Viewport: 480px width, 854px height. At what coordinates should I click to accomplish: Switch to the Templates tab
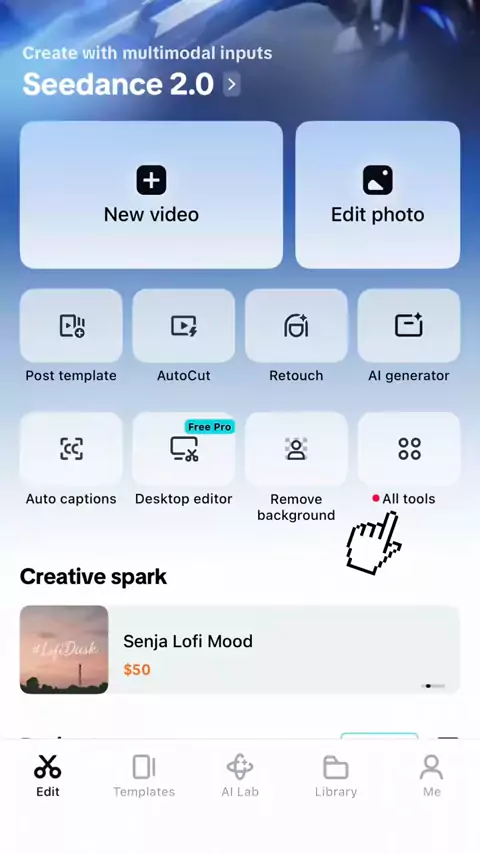pyautogui.click(x=144, y=776)
